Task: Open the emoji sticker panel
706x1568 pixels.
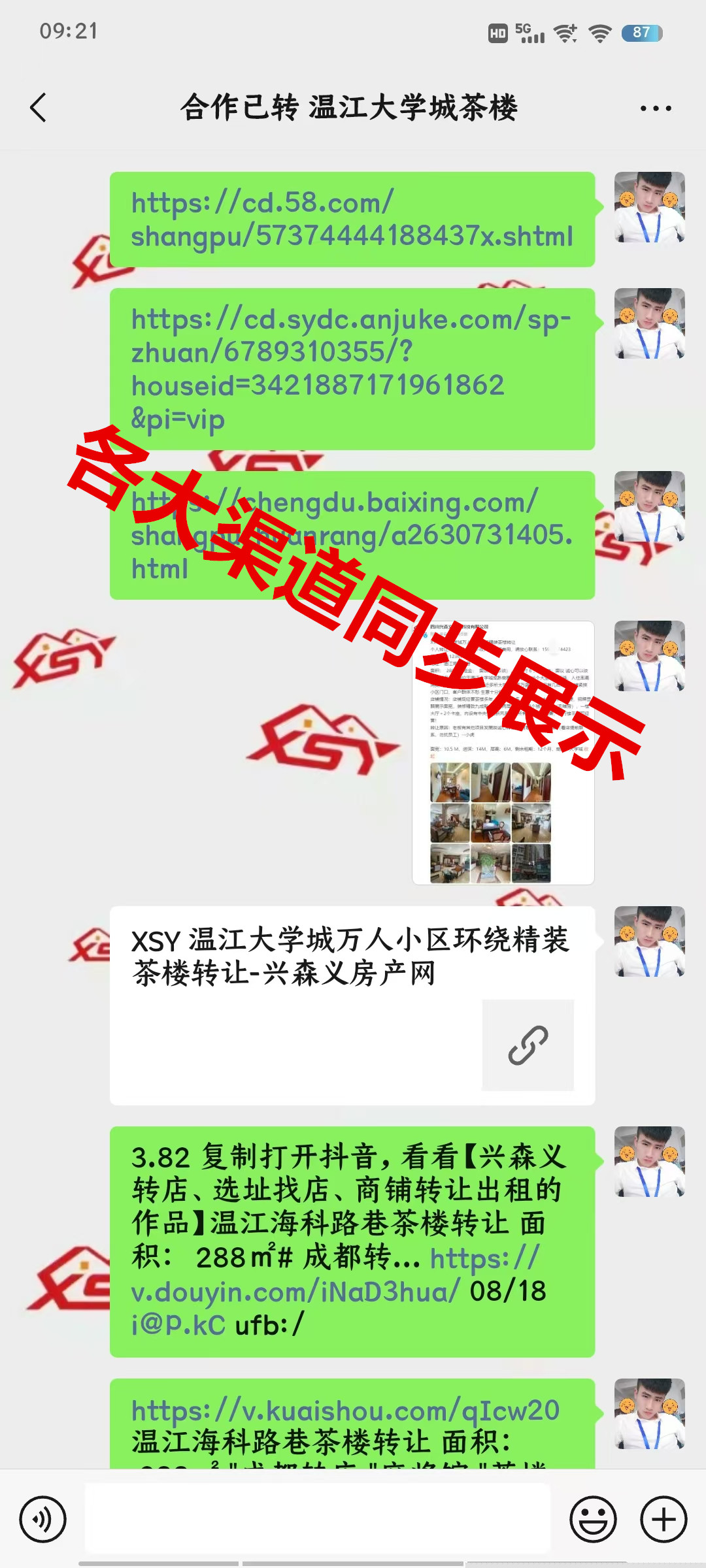Action: point(593,1519)
